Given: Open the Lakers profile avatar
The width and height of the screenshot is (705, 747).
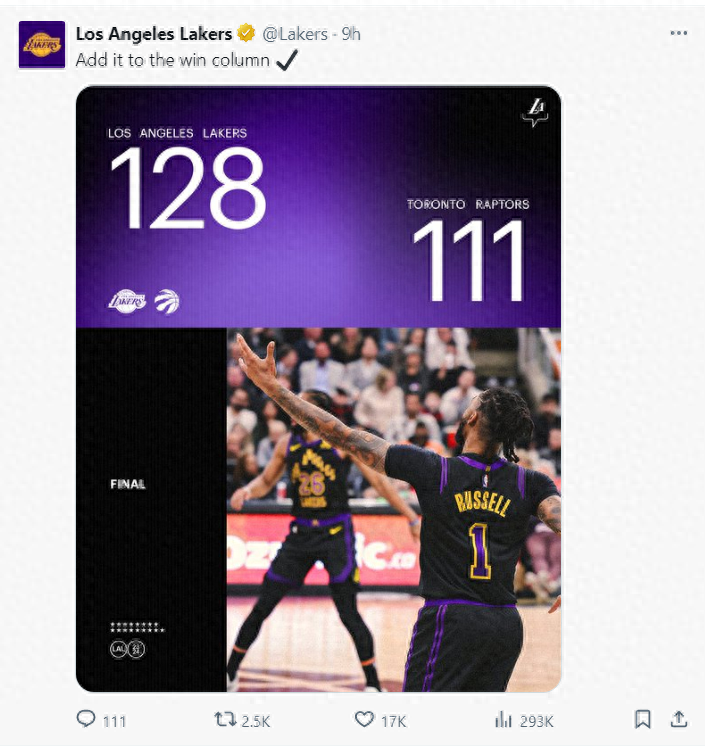Looking at the screenshot, I should click(42, 45).
